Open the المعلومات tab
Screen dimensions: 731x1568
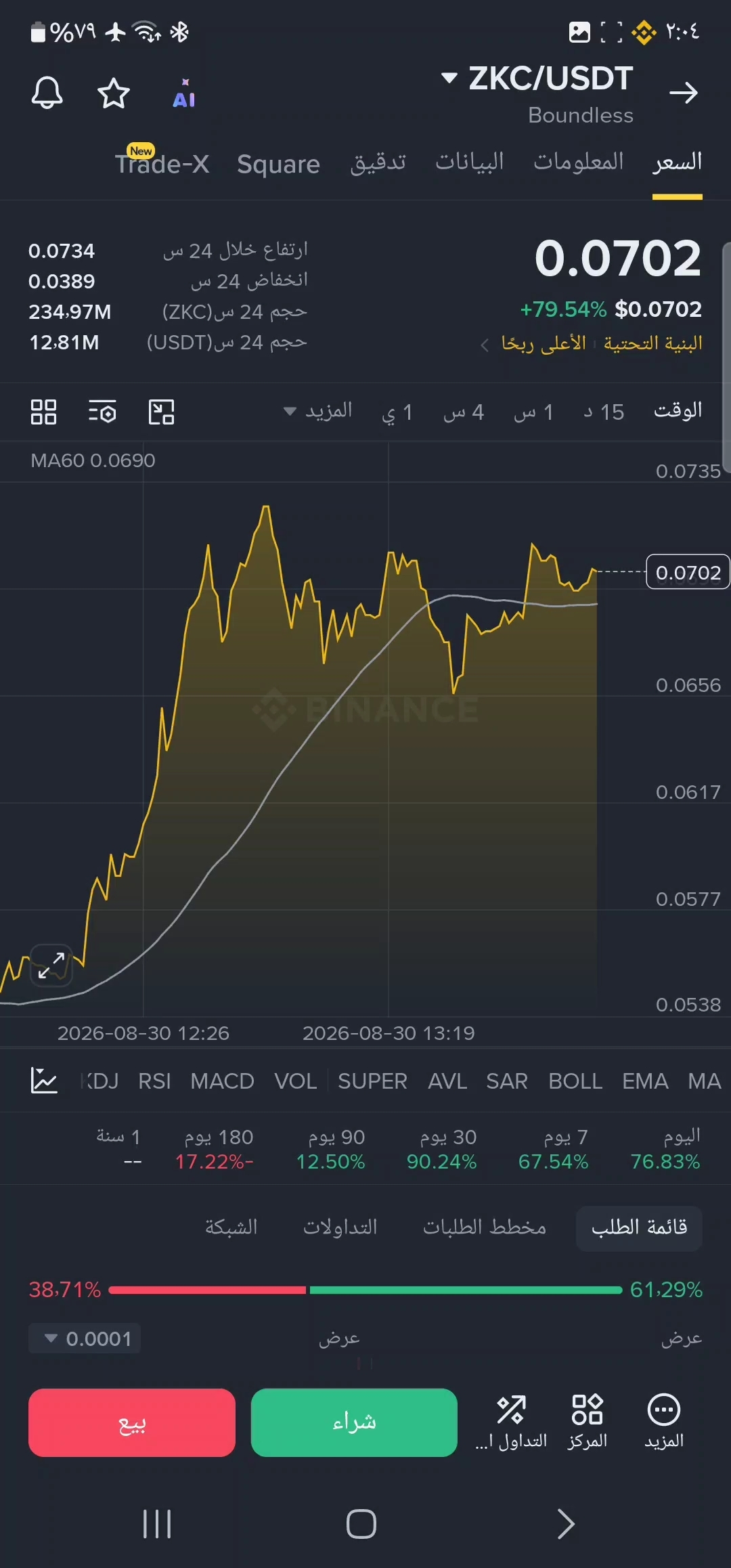coord(578,162)
